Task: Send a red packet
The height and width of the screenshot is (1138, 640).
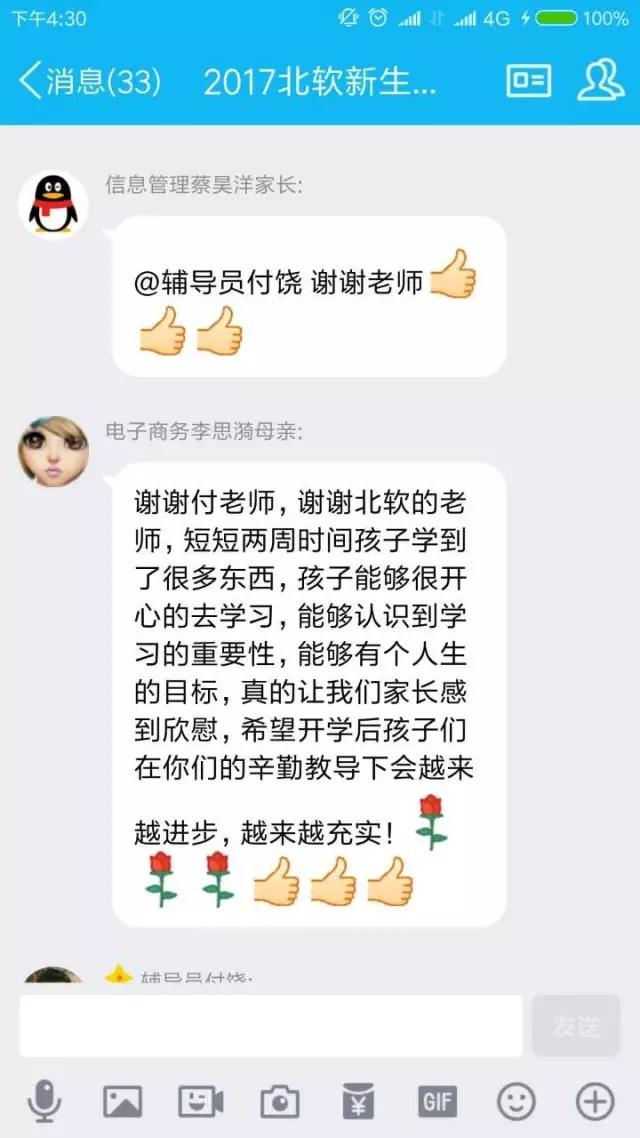Action: [358, 1102]
